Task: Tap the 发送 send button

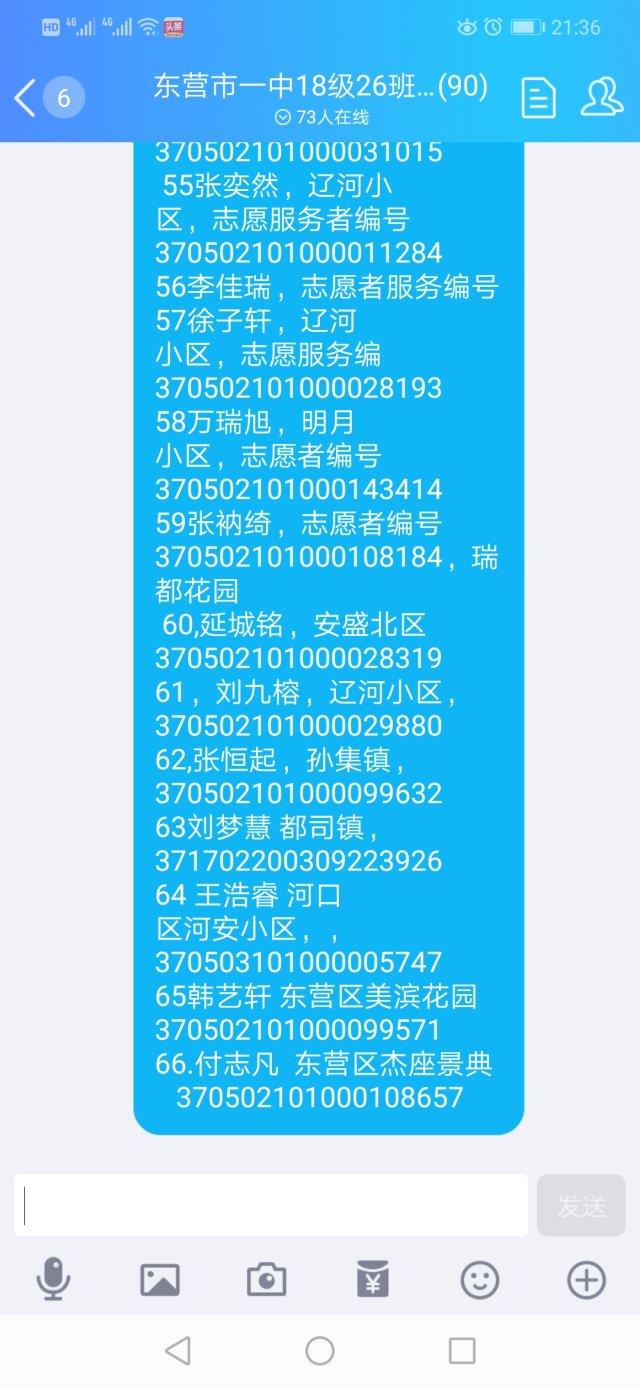Action: coord(581,1205)
